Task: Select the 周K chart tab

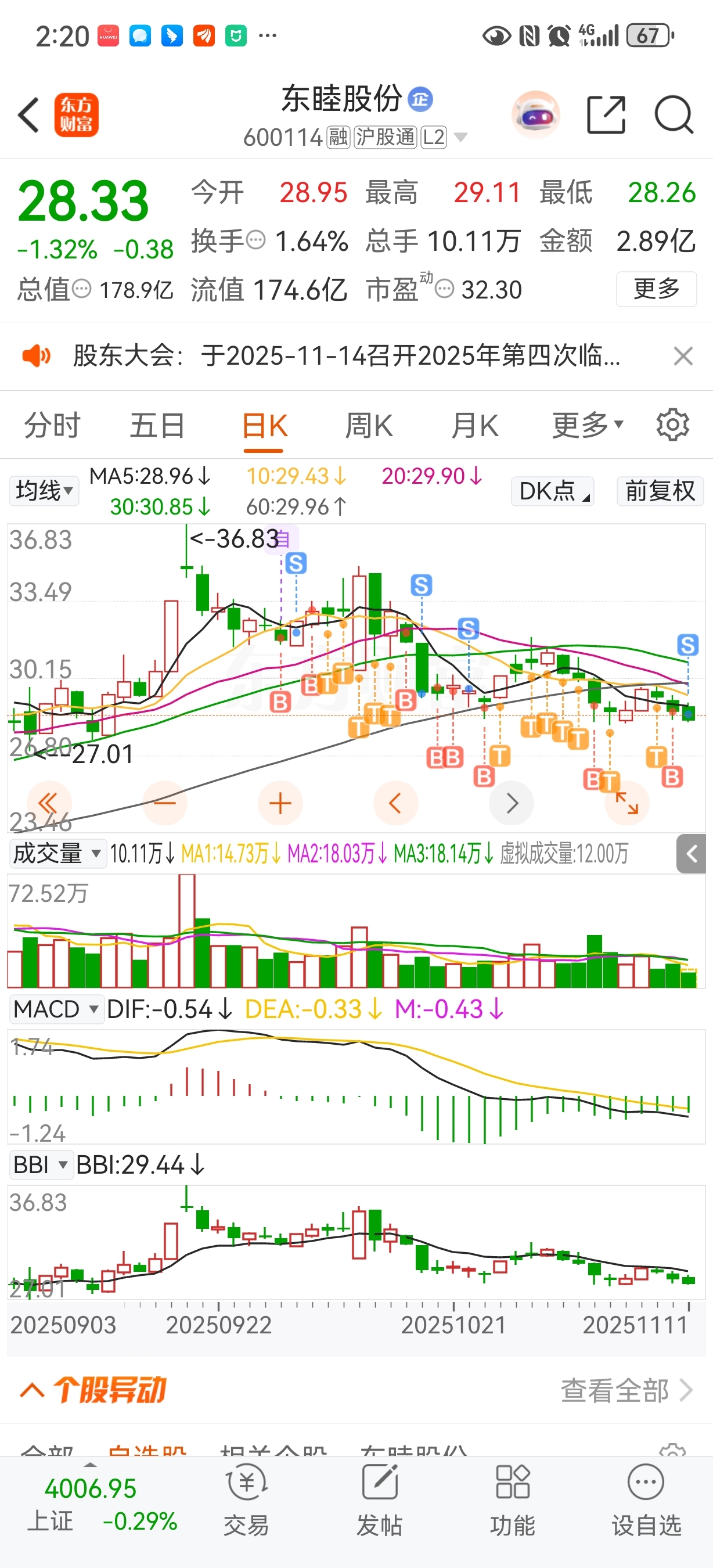Action: 369,425
